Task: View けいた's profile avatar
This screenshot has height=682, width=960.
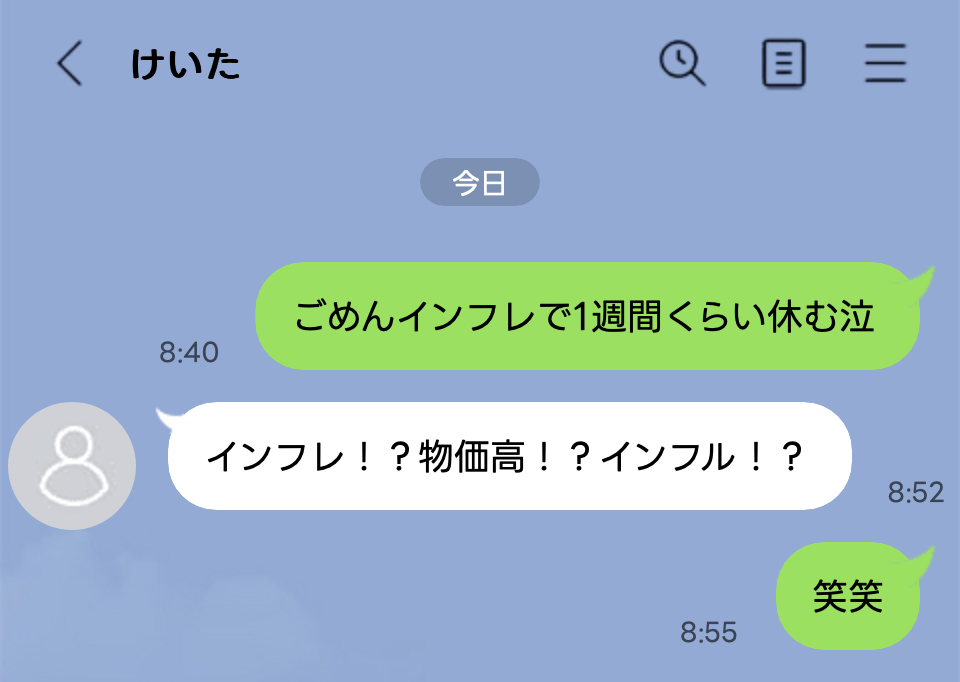Action: click(72, 466)
